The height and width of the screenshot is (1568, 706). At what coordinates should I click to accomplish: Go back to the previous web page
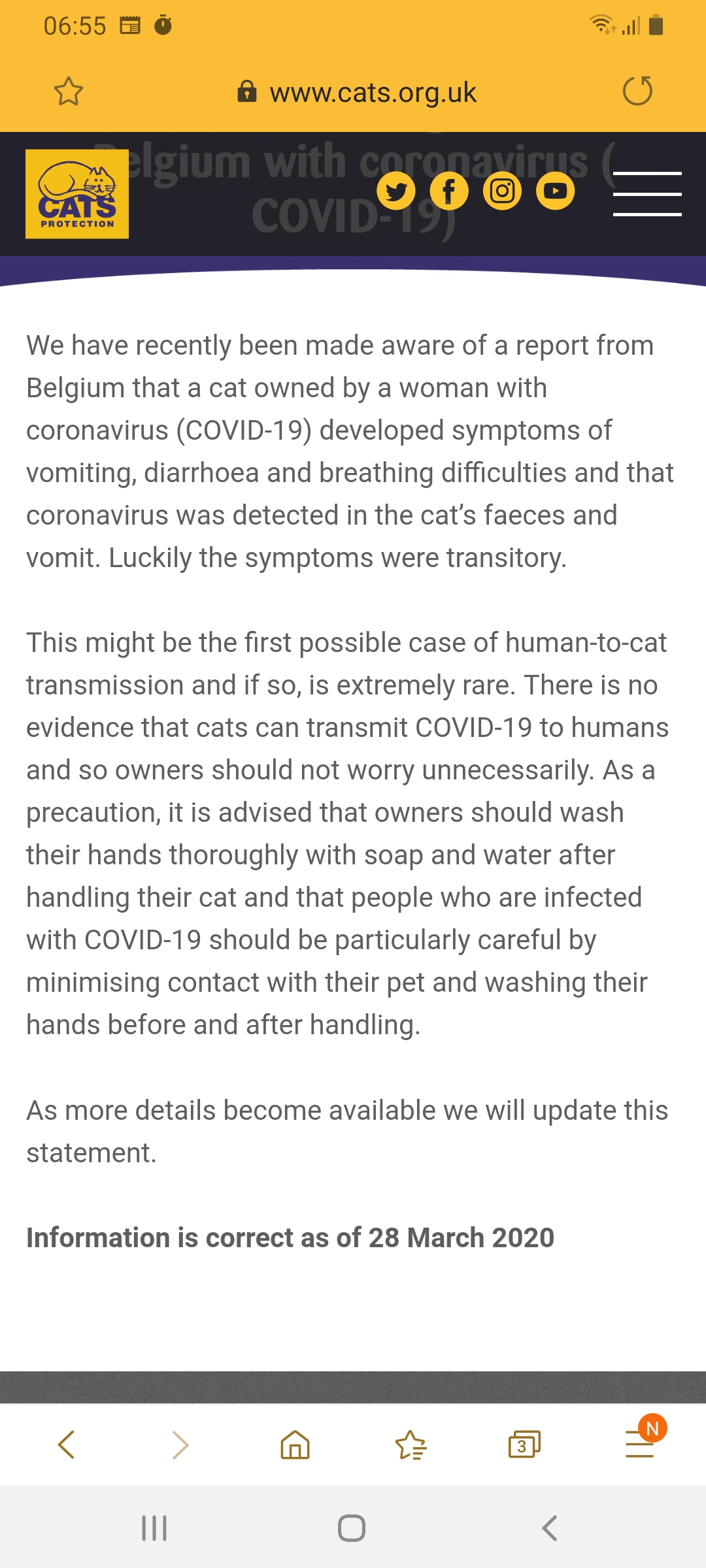67,1445
